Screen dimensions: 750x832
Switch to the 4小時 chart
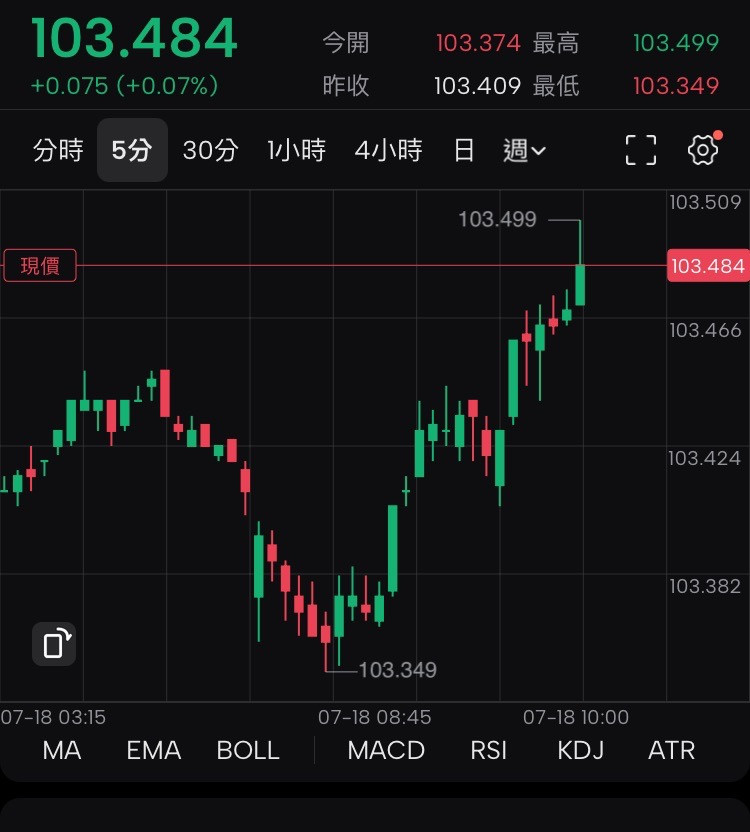tap(388, 151)
